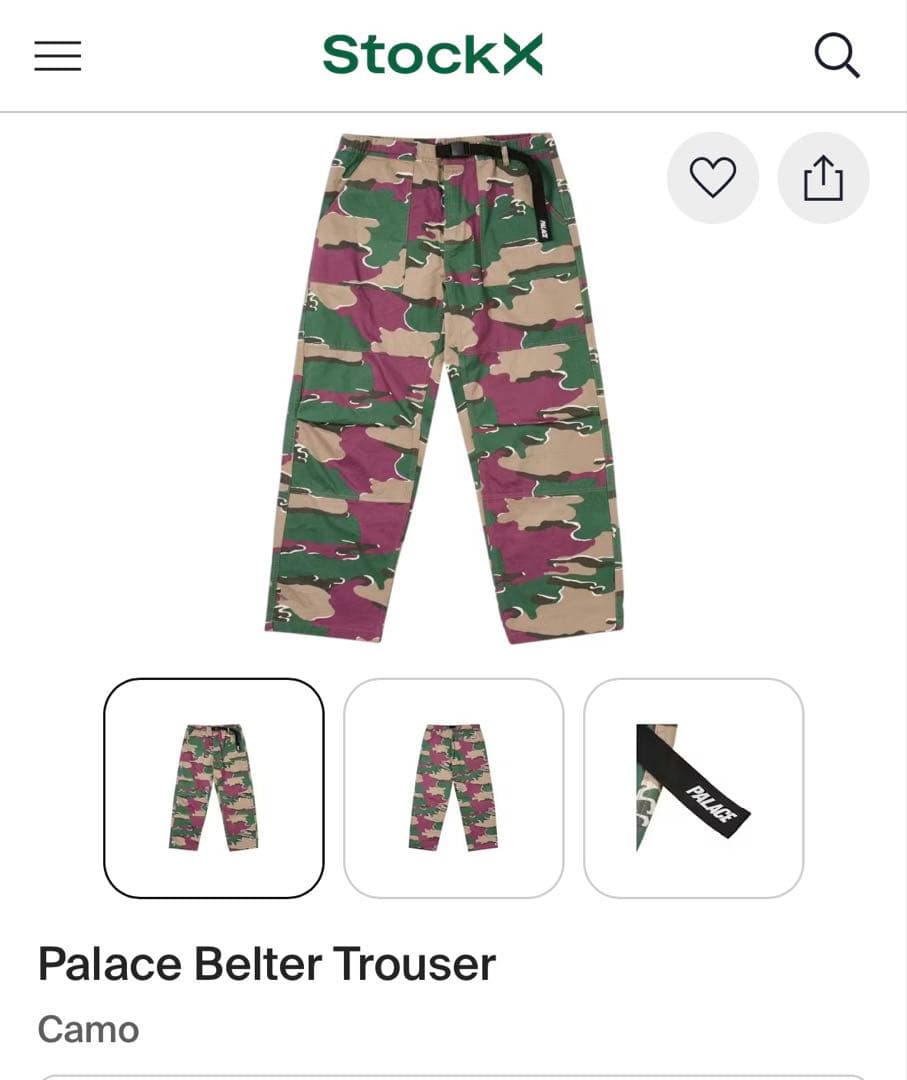Open search with the magnifier icon

pos(836,55)
